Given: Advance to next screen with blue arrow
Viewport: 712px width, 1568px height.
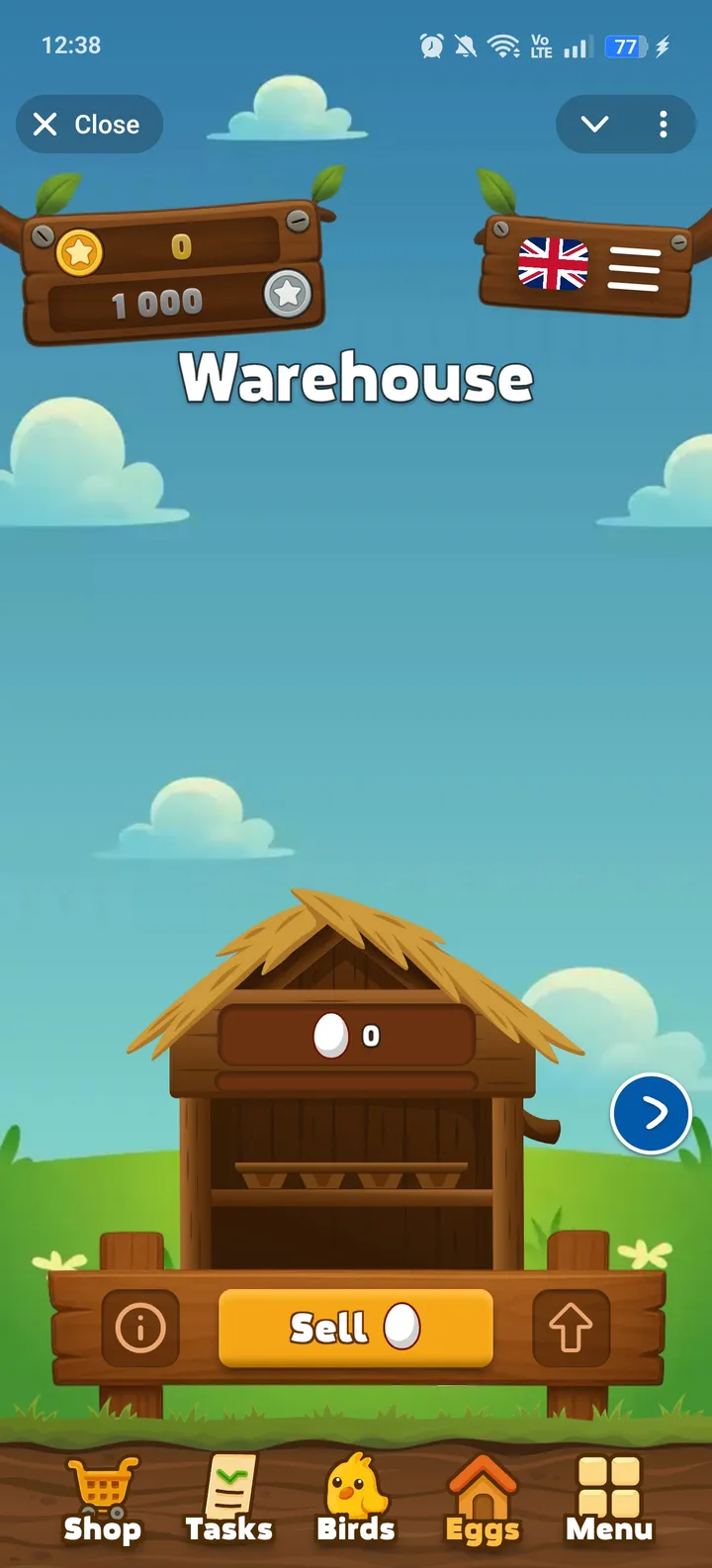Looking at the screenshot, I should [651, 1113].
